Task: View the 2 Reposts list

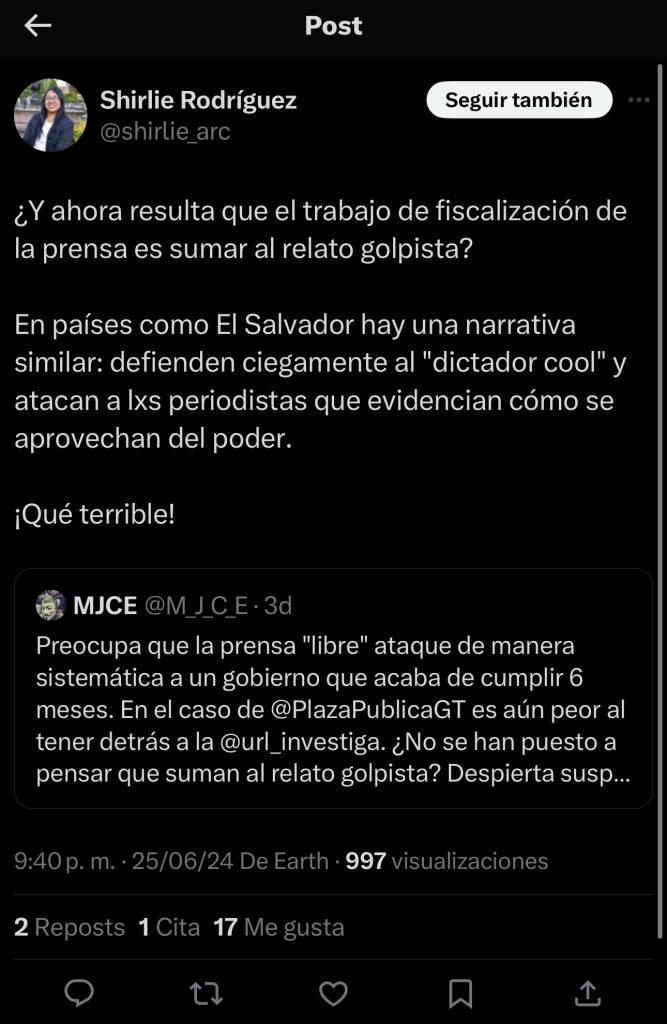Action: click(69, 927)
